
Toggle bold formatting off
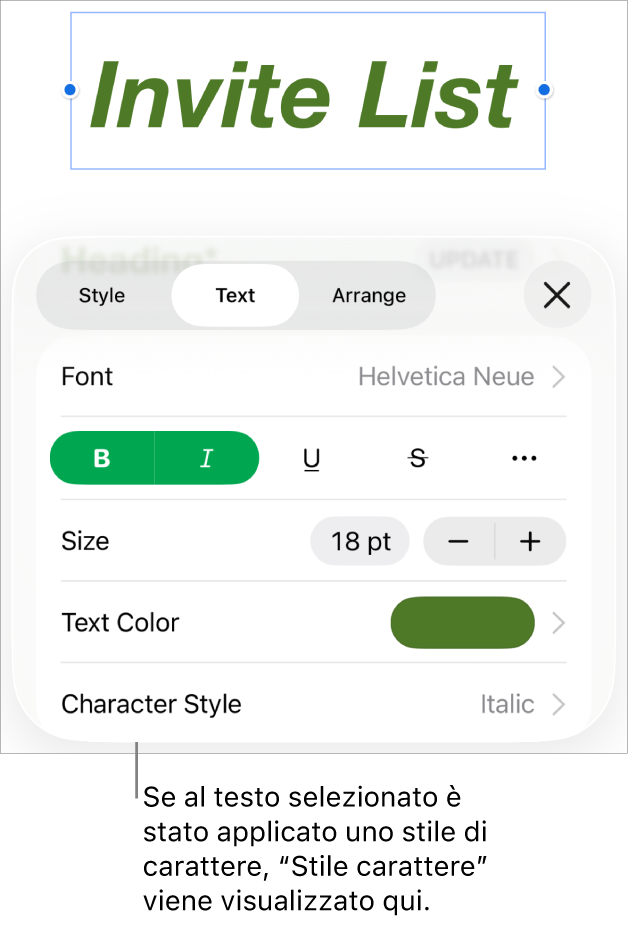click(102, 458)
